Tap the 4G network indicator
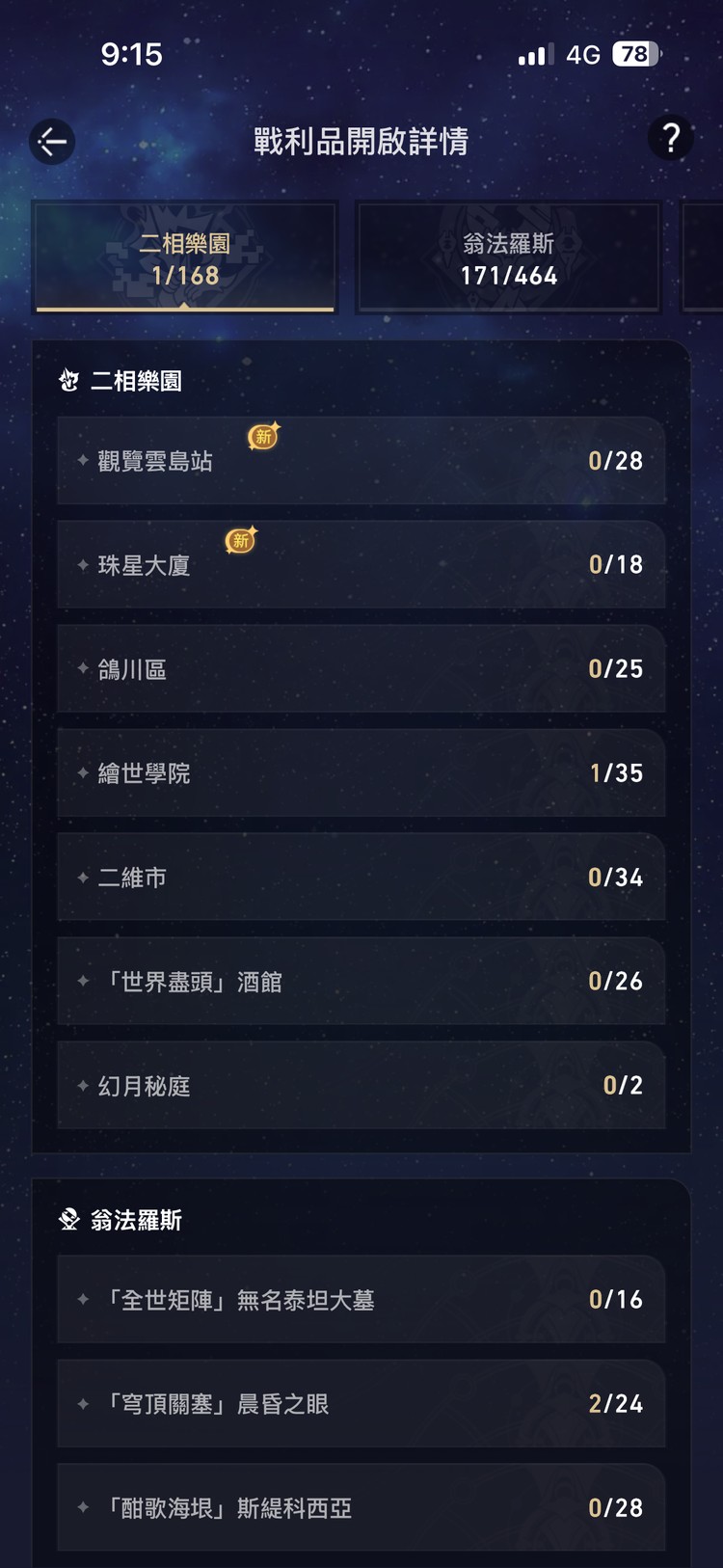 [x=583, y=53]
